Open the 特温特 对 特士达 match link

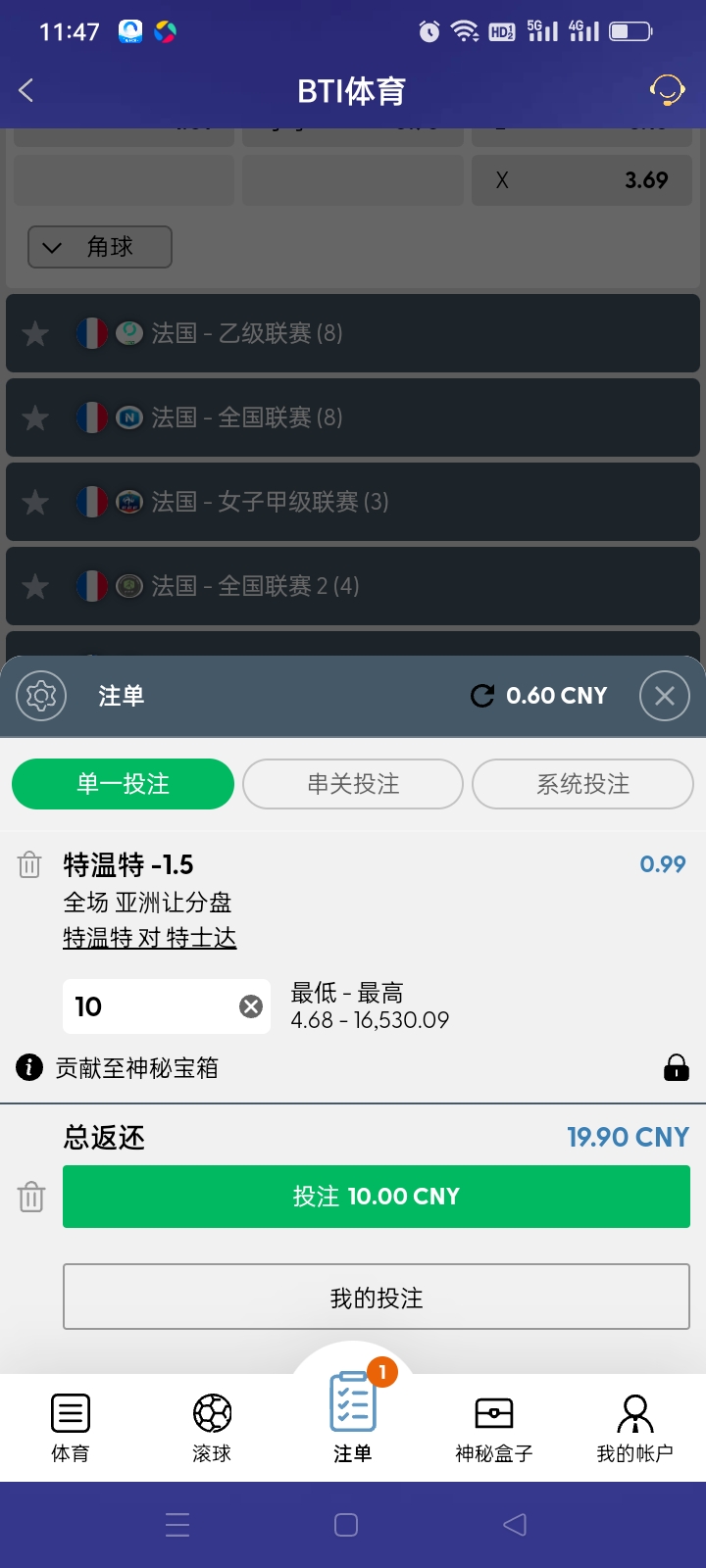(x=149, y=938)
